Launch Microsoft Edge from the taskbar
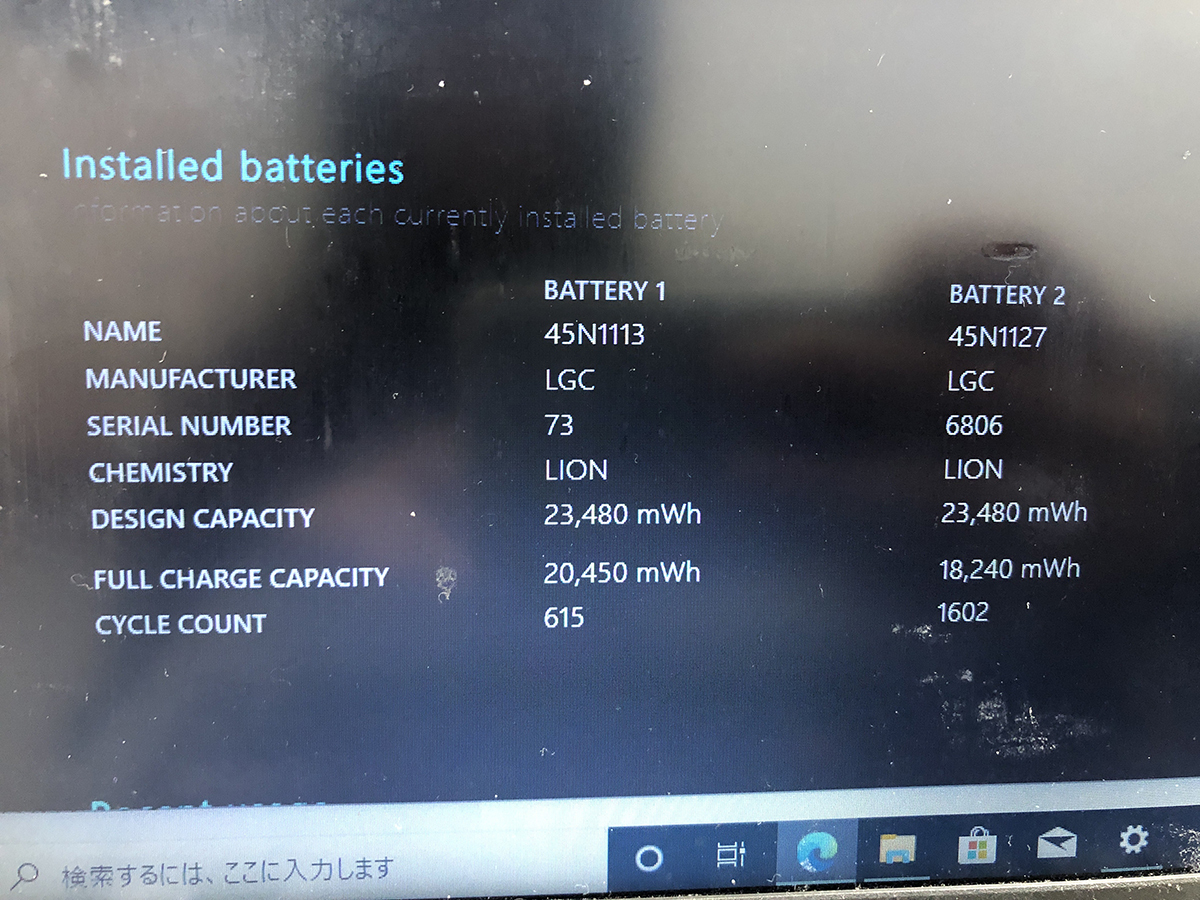1200x900 pixels. coord(817,850)
